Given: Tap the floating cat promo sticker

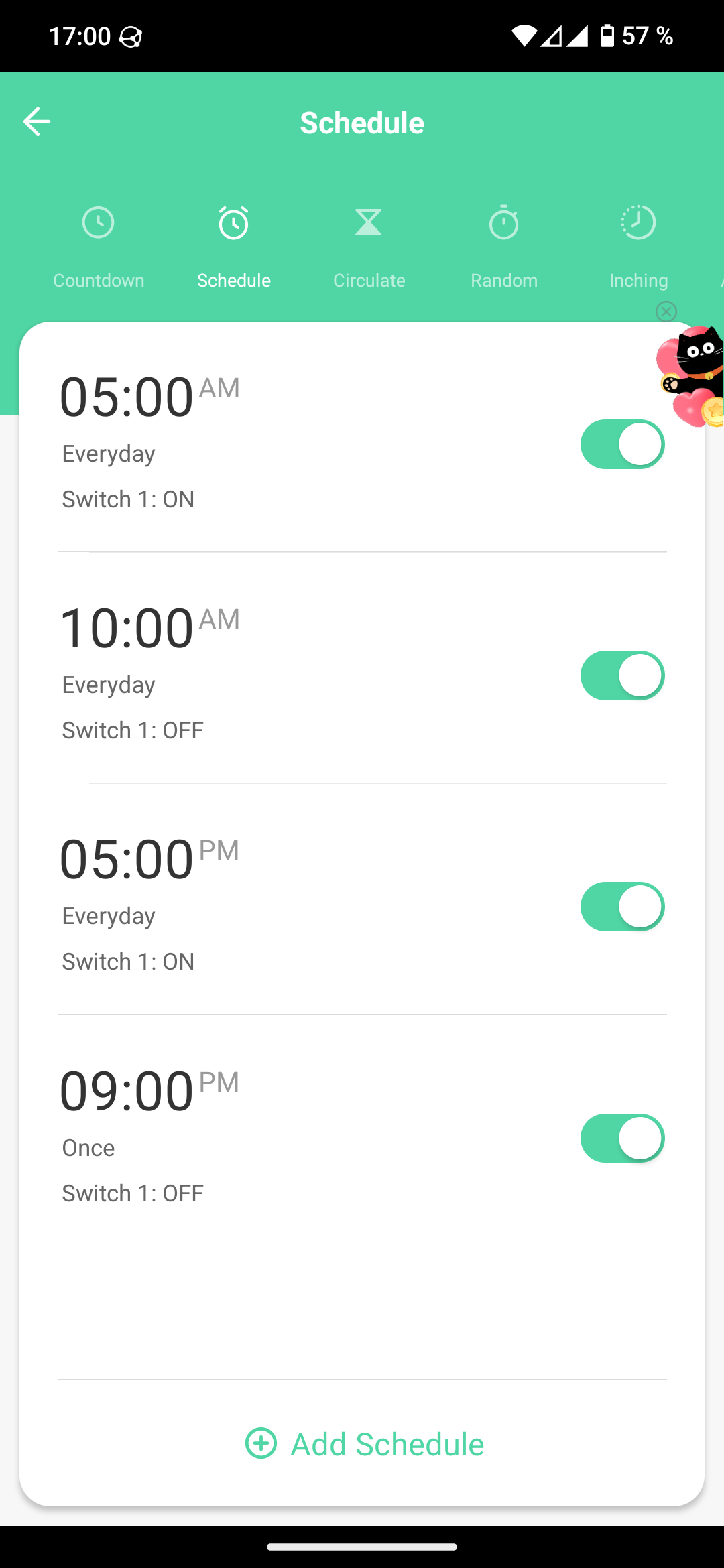Looking at the screenshot, I should [x=692, y=377].
